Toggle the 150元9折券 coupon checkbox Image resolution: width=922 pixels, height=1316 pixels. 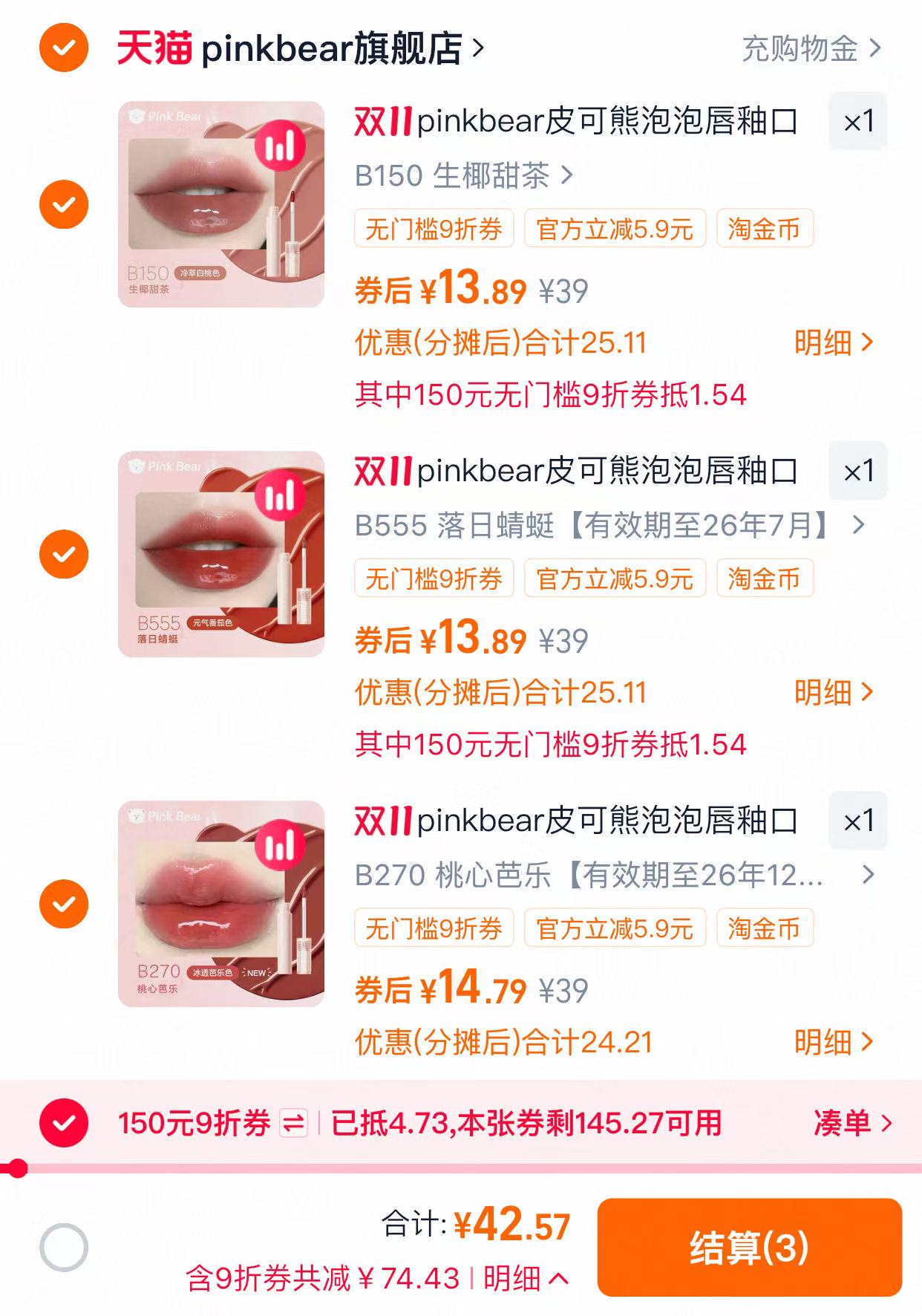pos(65,1124)
